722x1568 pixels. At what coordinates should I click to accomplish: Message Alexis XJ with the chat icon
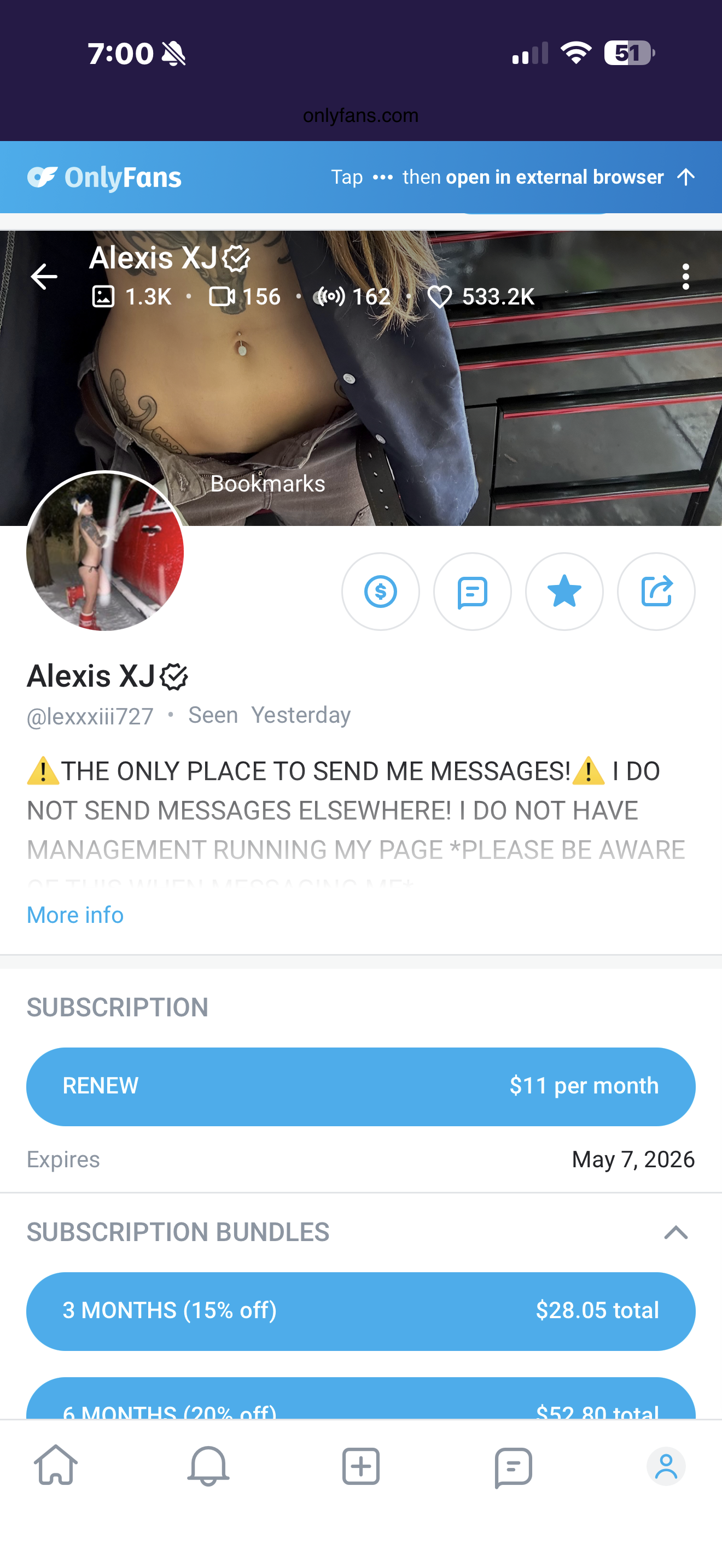click(x=473, y=591)
